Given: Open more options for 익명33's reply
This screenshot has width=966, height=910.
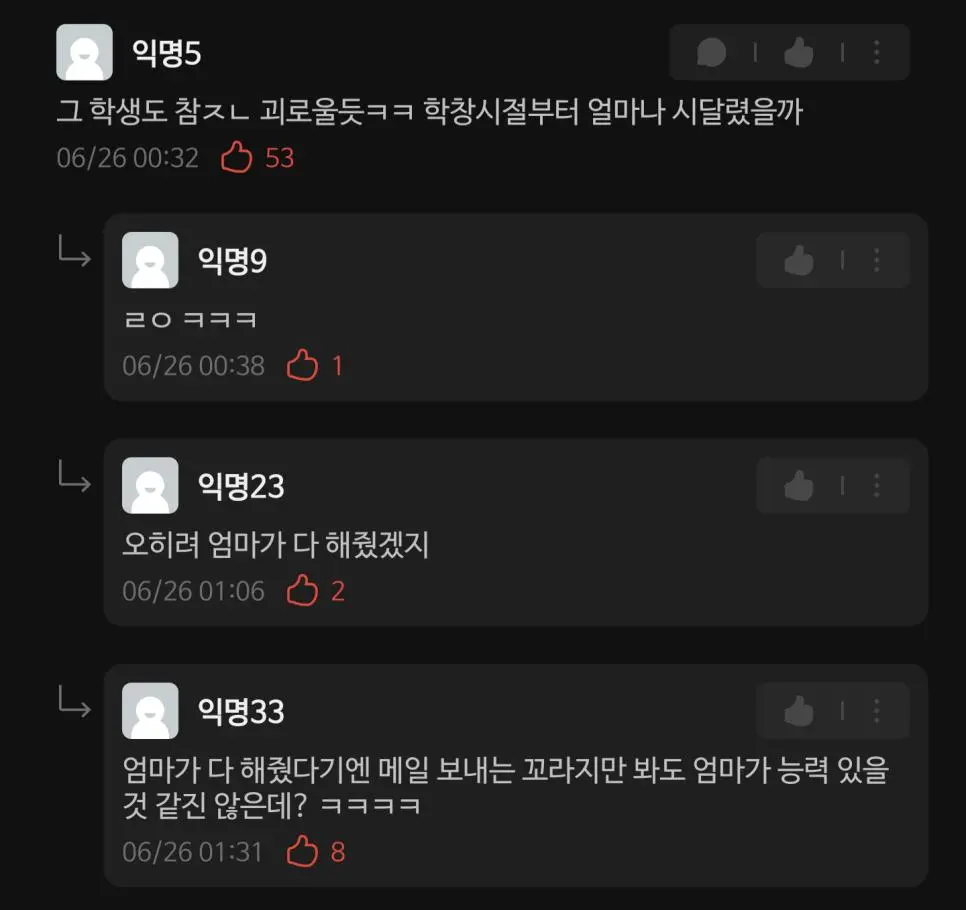Looking at the screenshot, I should [x=877, y=711].
